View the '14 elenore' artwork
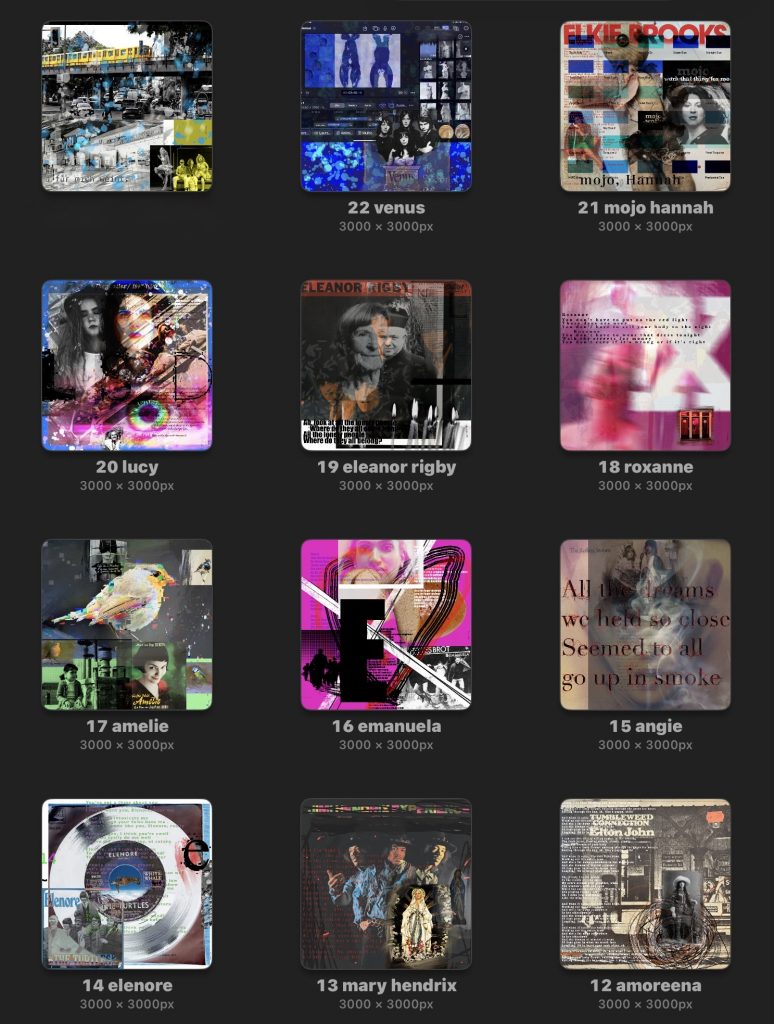Screen dimensions: 774x1024 point(127,883)
